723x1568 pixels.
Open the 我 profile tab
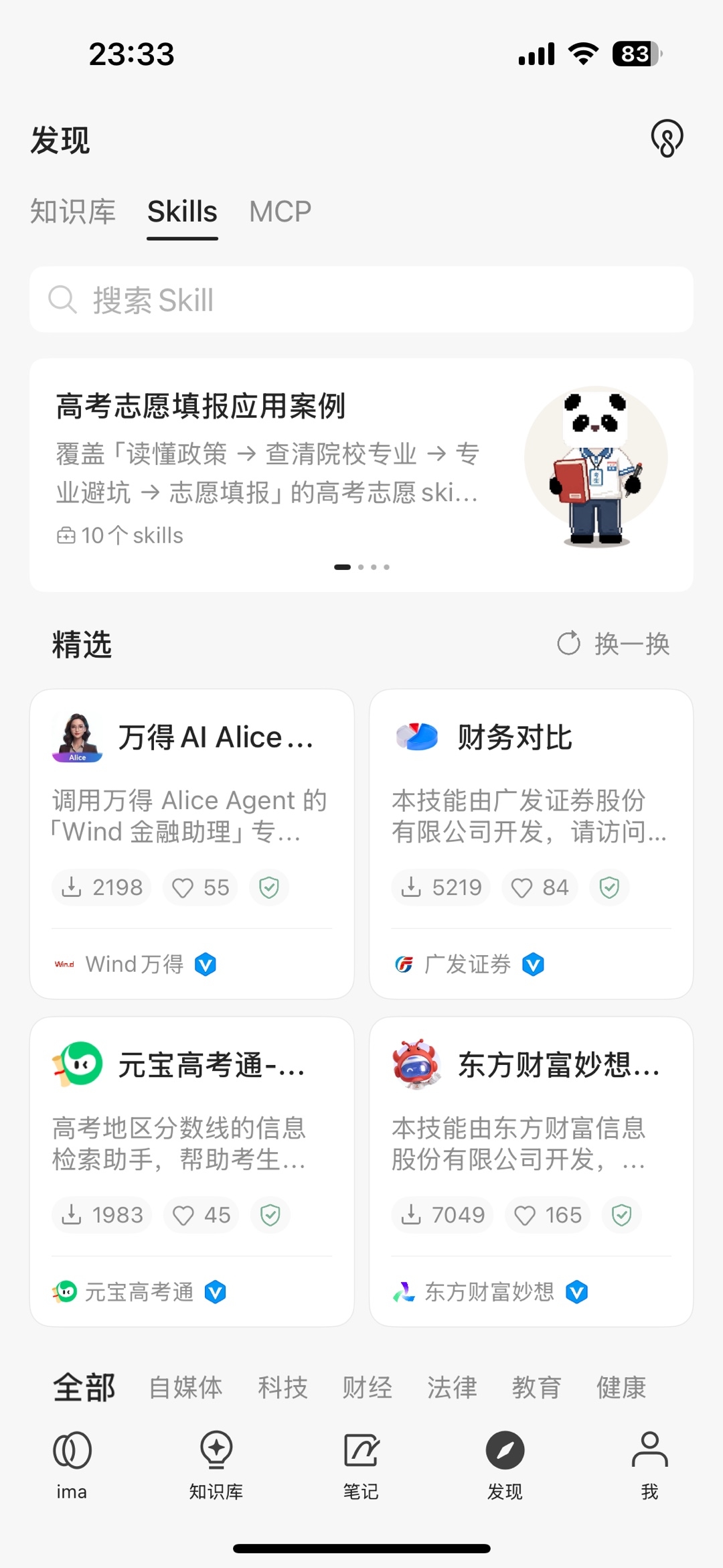click(649, 1466)
